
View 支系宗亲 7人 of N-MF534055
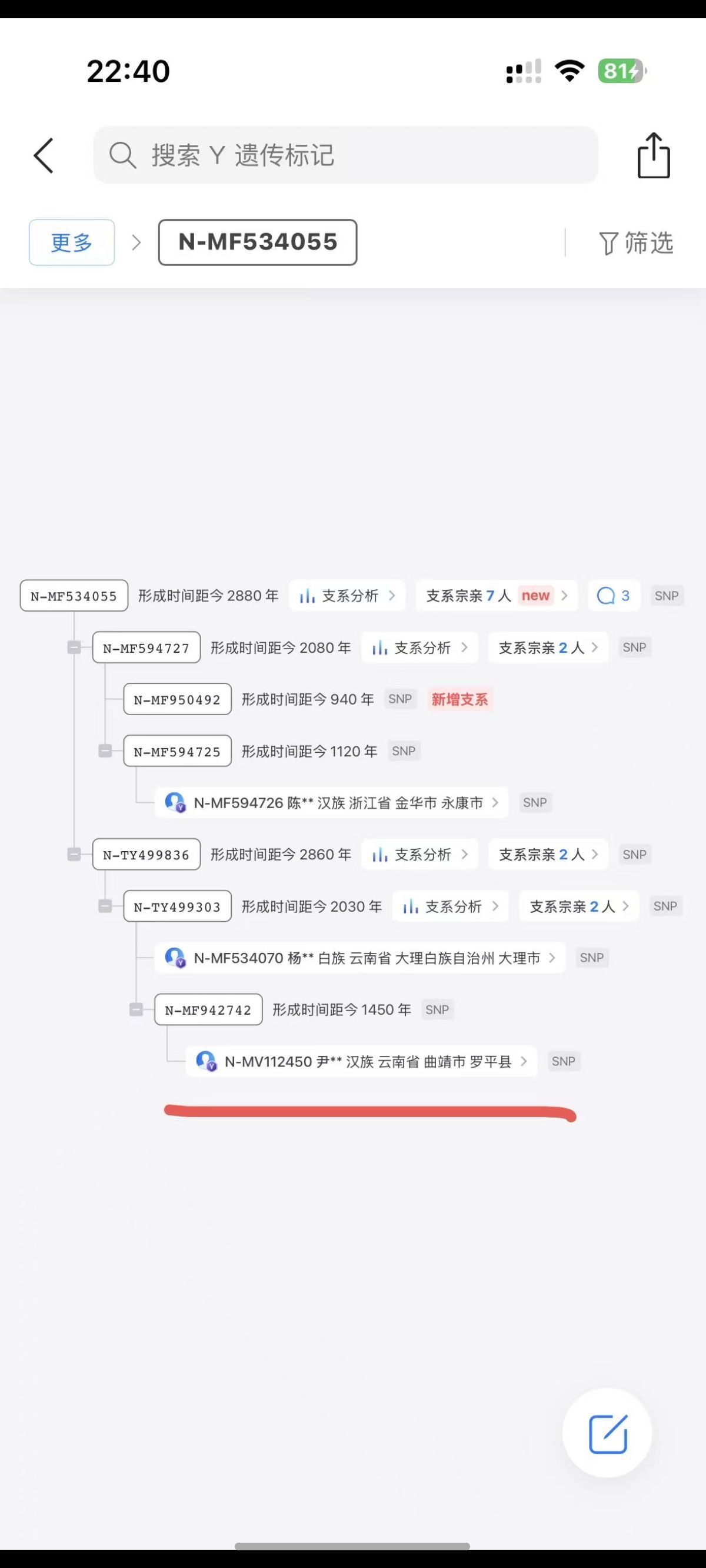[x=497, y=596]
